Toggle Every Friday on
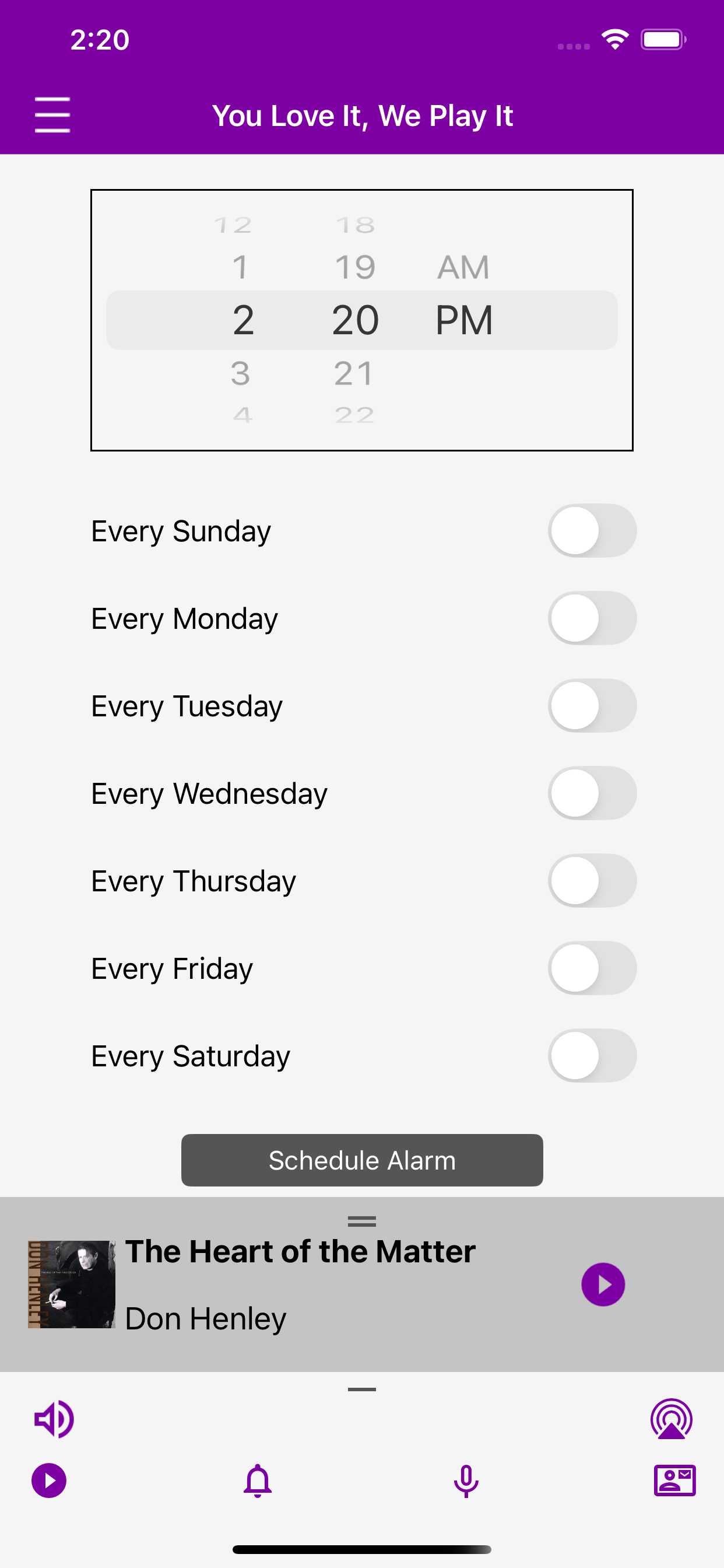This screenshot has width=724, height=1568. [x=592, y=968]
